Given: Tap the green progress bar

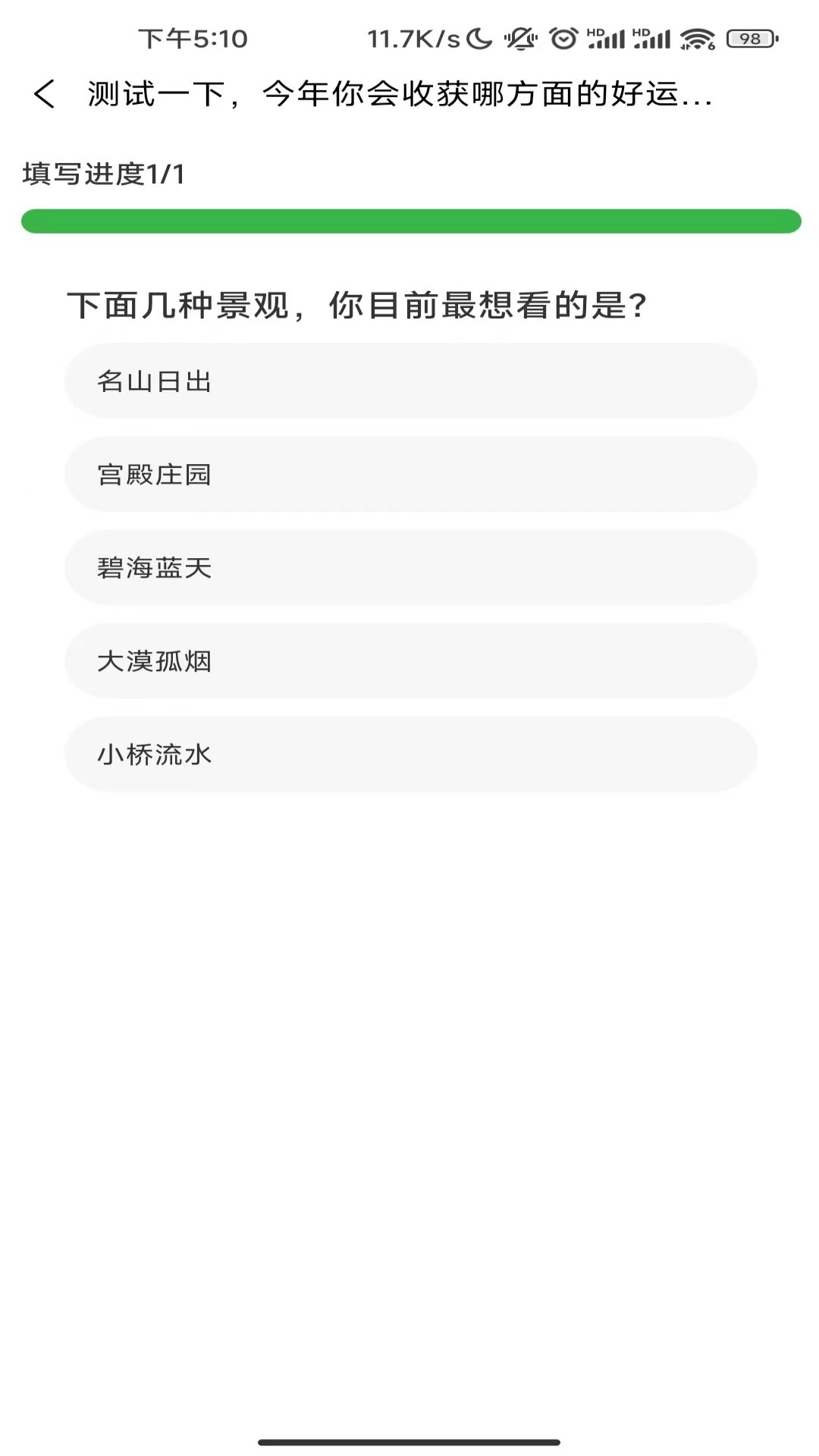Looking at the screenshot, I should 409,220.
